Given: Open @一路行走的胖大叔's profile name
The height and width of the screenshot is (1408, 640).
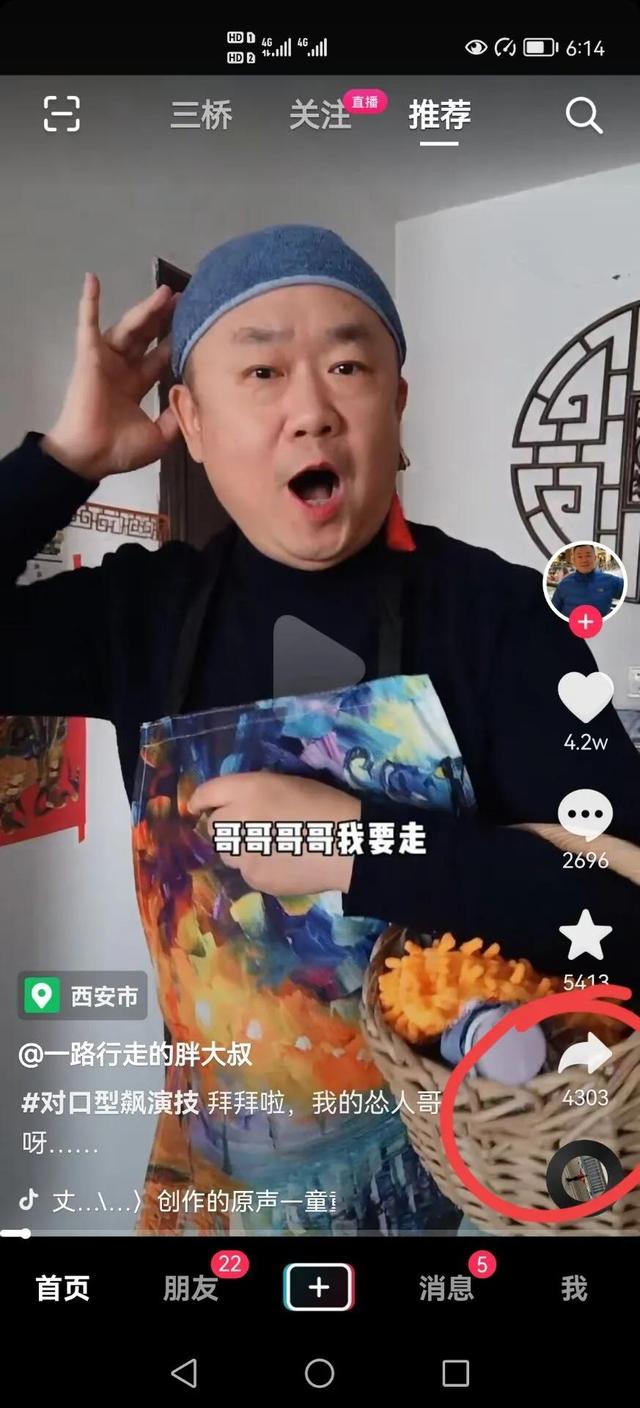Looking at the screenshot, I should 135,1054.
